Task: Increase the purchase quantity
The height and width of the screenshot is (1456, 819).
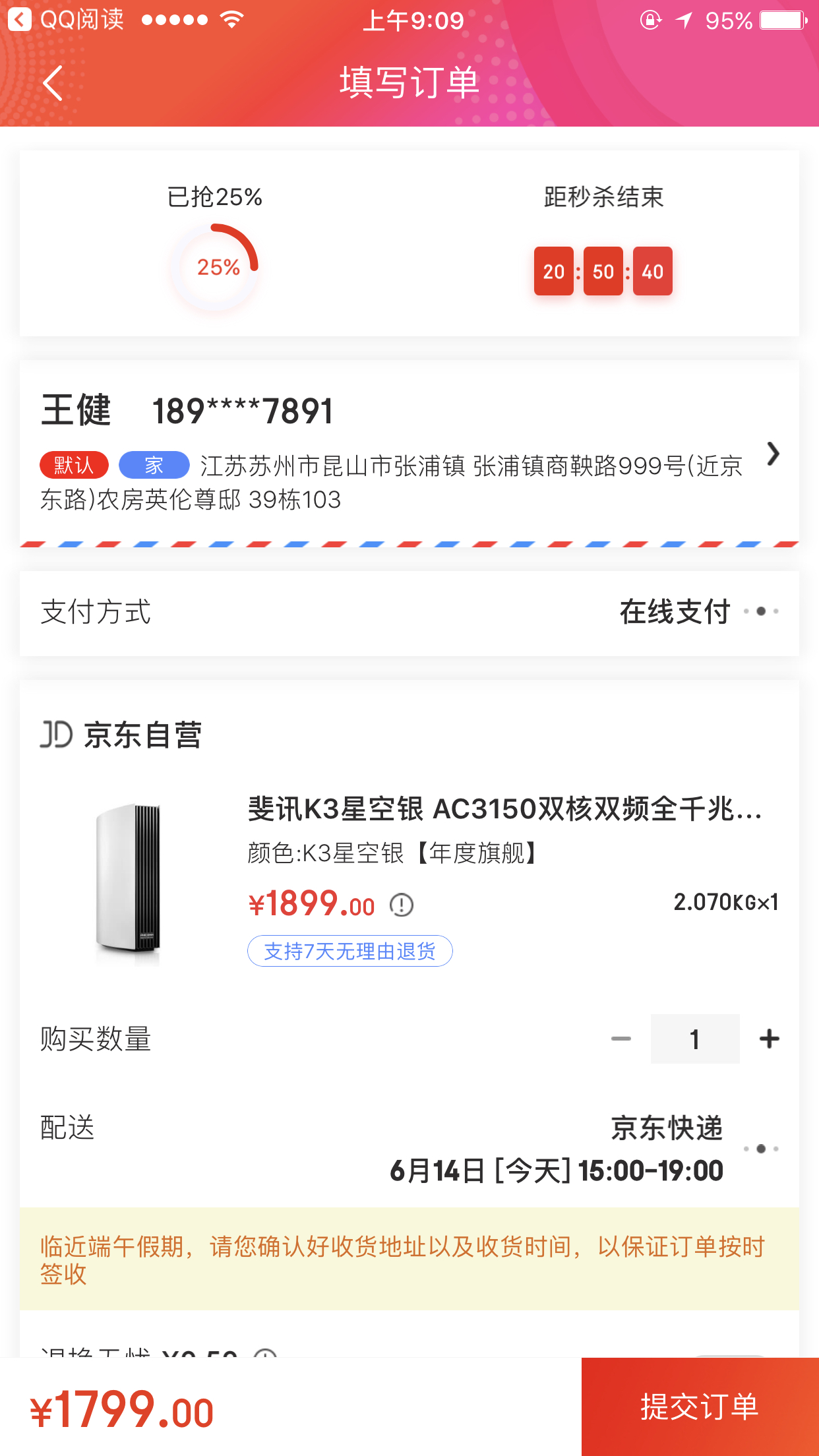Action: tap(769, 1039)
